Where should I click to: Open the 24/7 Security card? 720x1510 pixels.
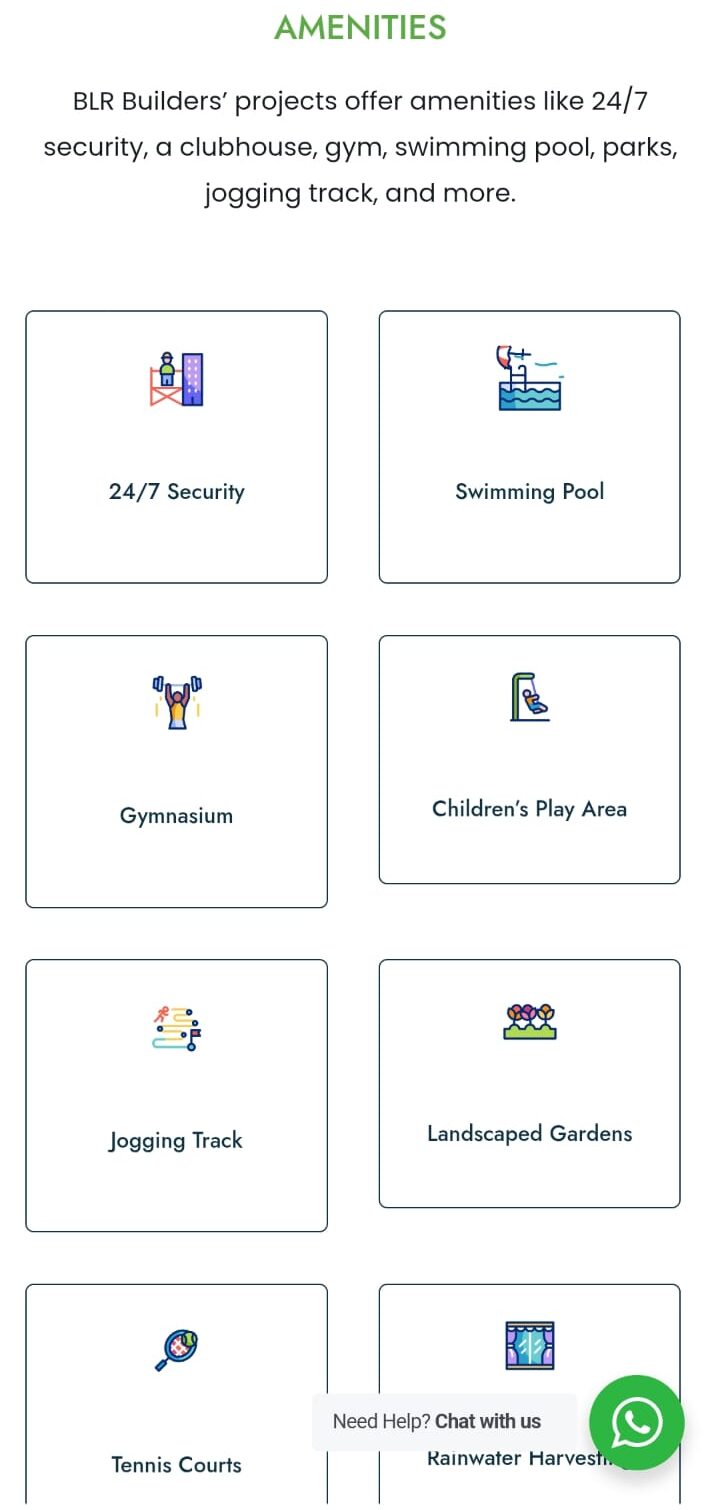(x=176, y=447)
